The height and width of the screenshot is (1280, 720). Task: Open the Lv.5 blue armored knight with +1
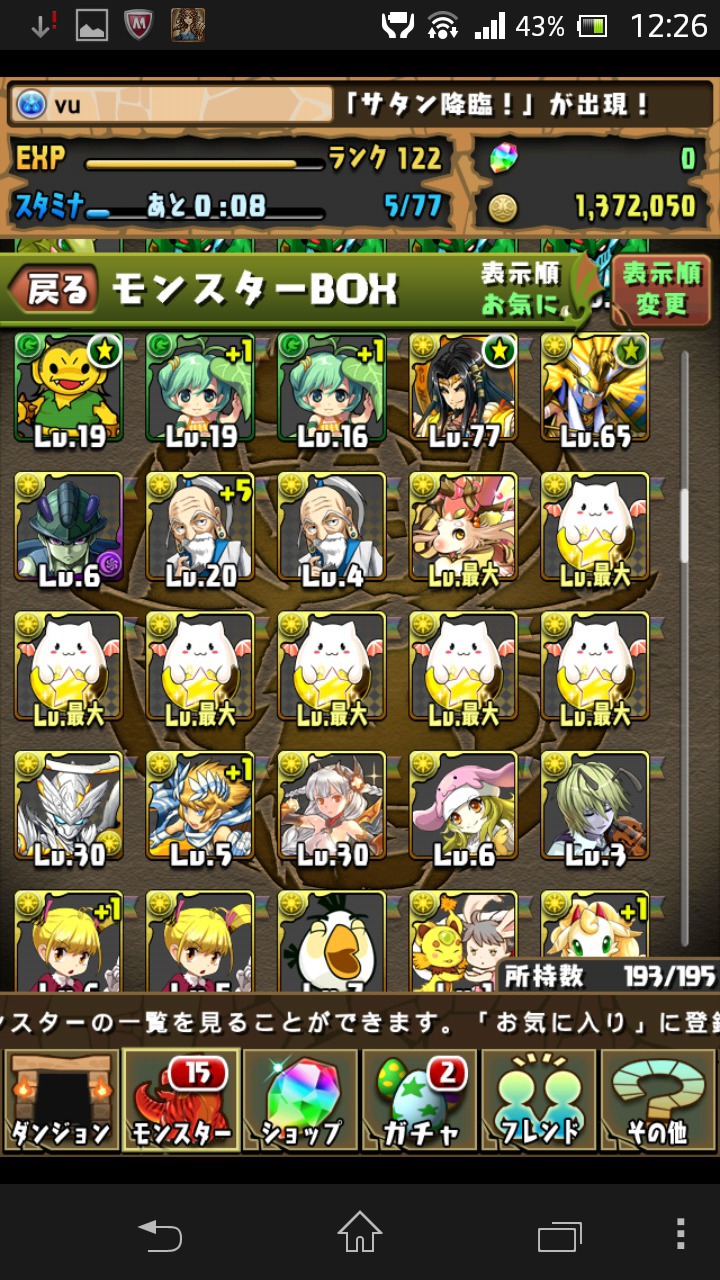200,806
